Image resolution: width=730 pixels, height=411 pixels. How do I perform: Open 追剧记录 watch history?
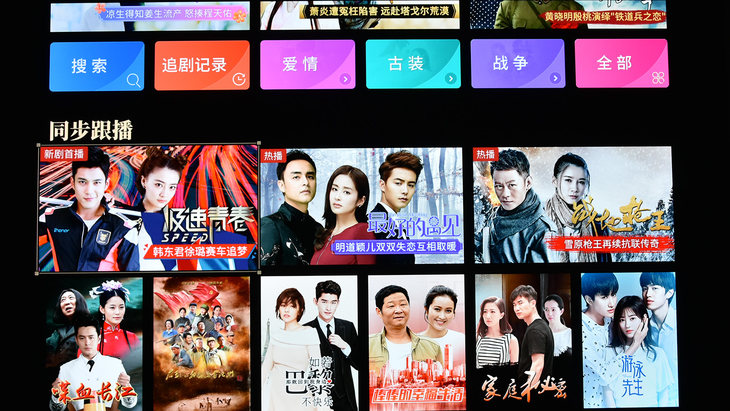[x=202, y=65]
